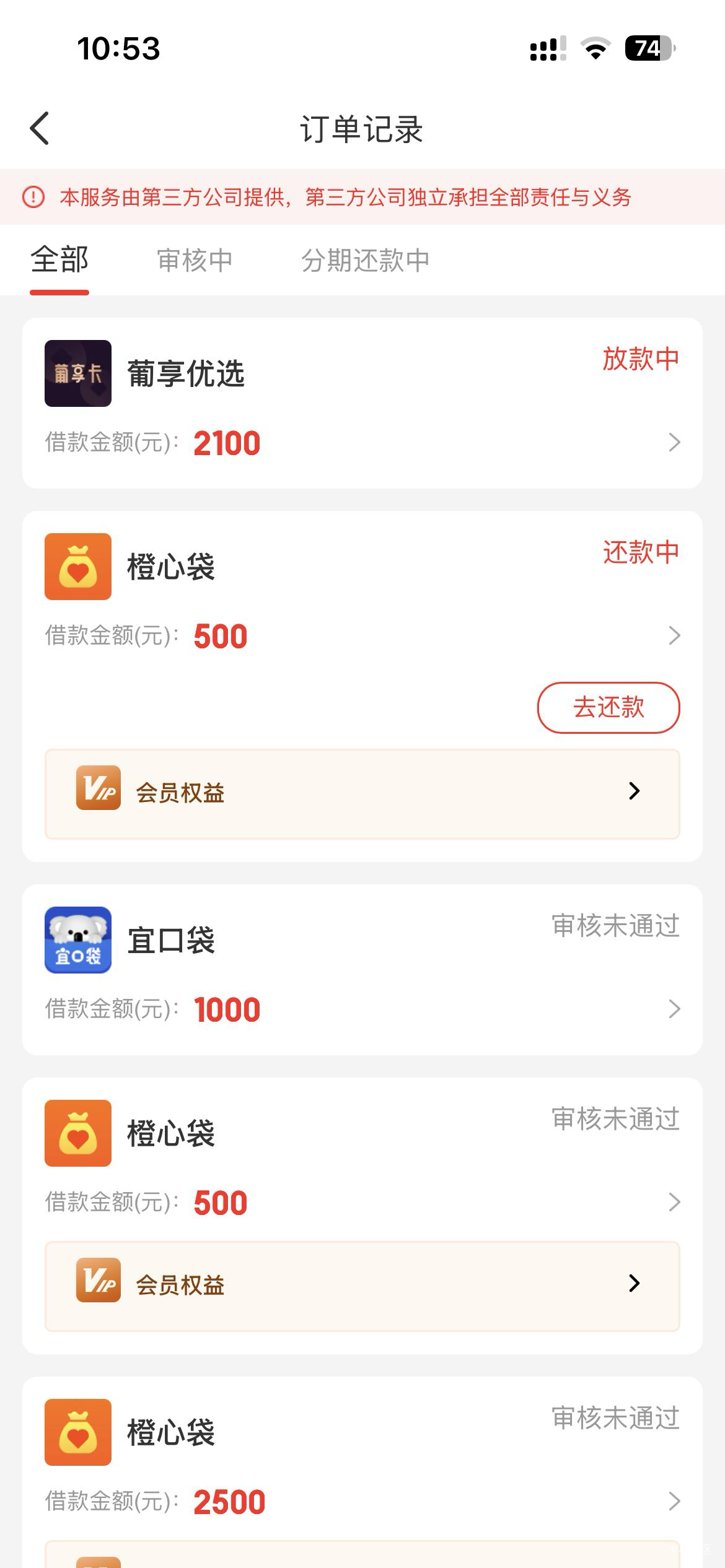725x1568 pixels.
Task: Open 会员权益 under rejected 500 order
Action: [362, 1286]
